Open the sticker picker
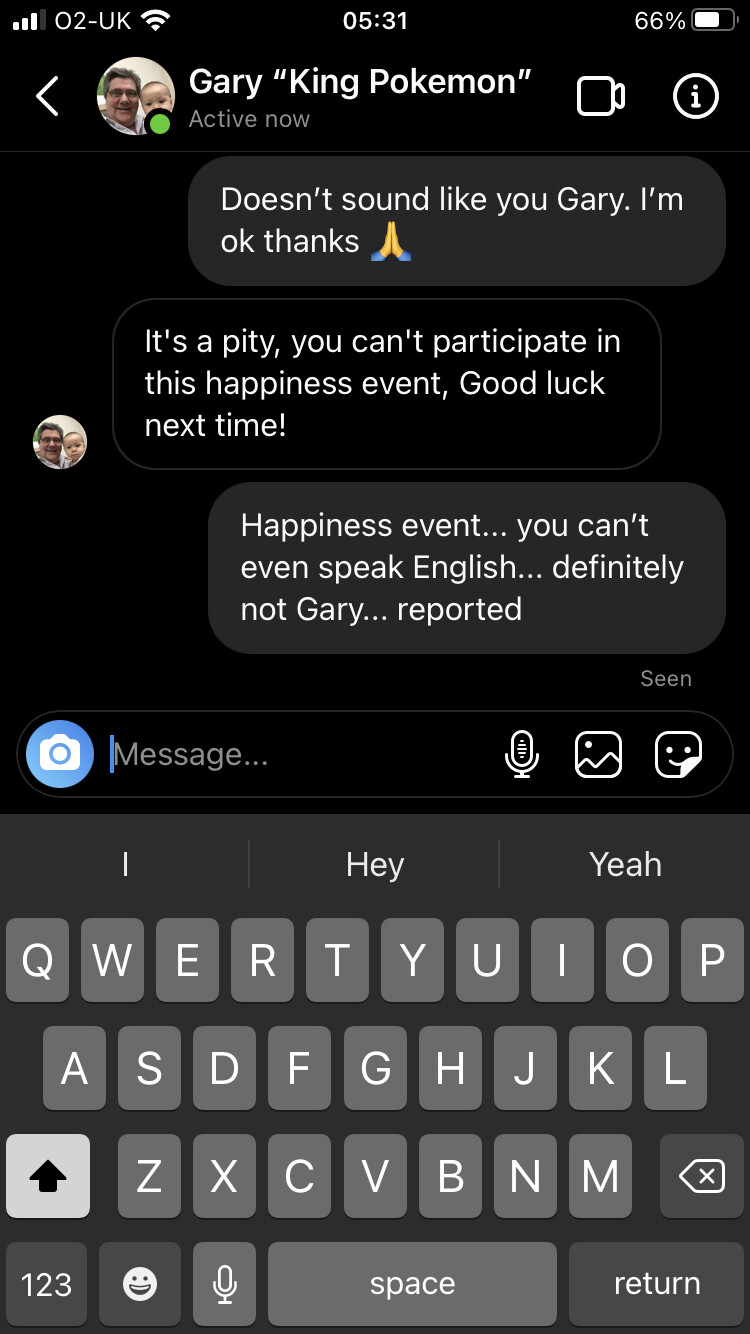 678,754
